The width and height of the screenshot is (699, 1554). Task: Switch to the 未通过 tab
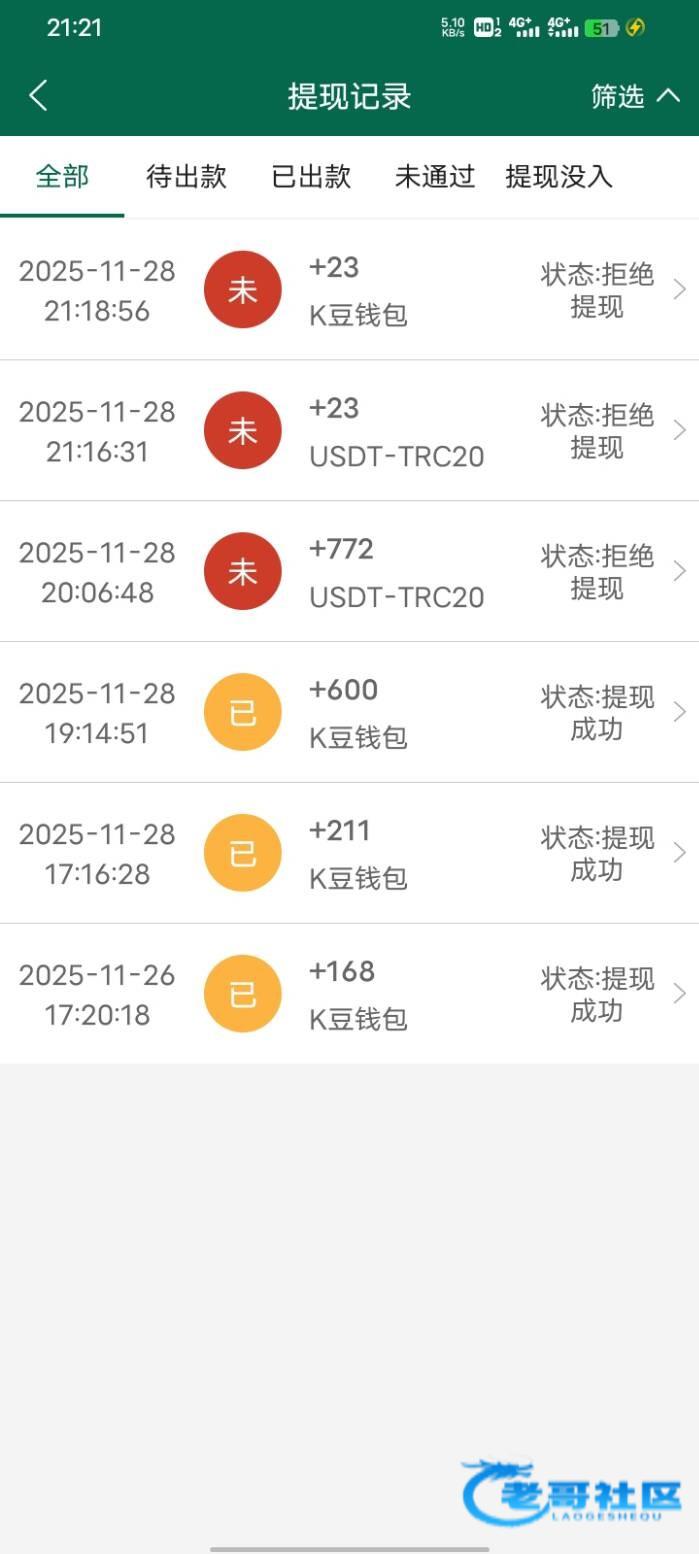pos(434,177)
